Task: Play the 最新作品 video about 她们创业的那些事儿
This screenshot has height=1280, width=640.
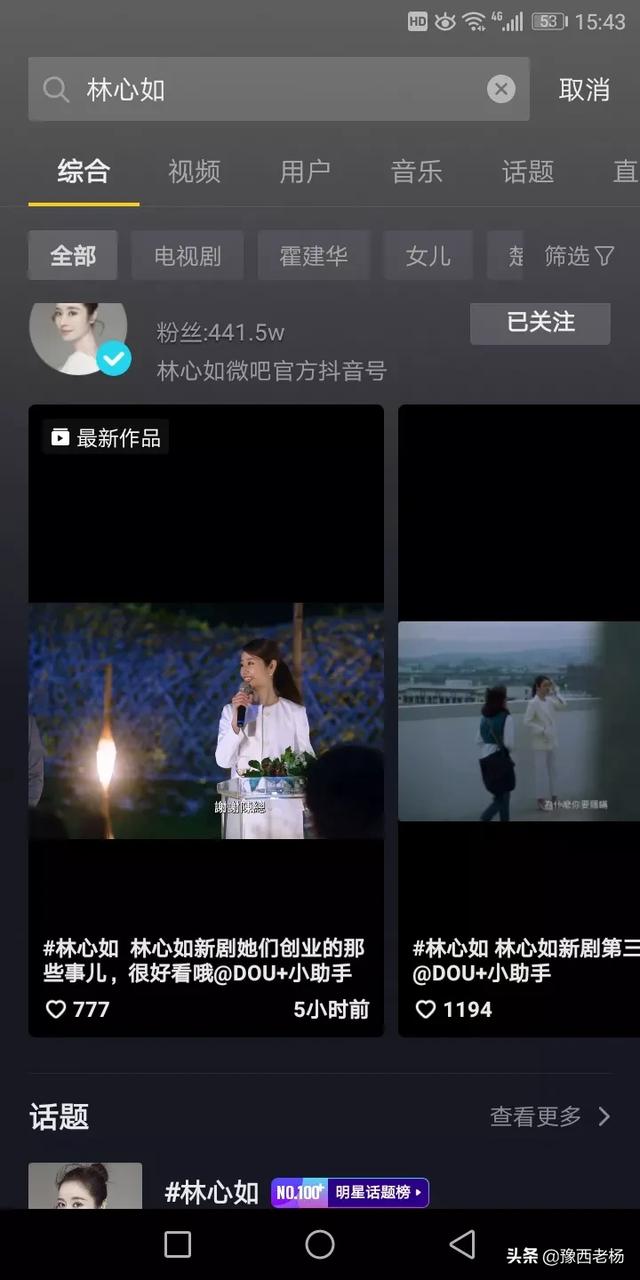Action: coord(206,720)
